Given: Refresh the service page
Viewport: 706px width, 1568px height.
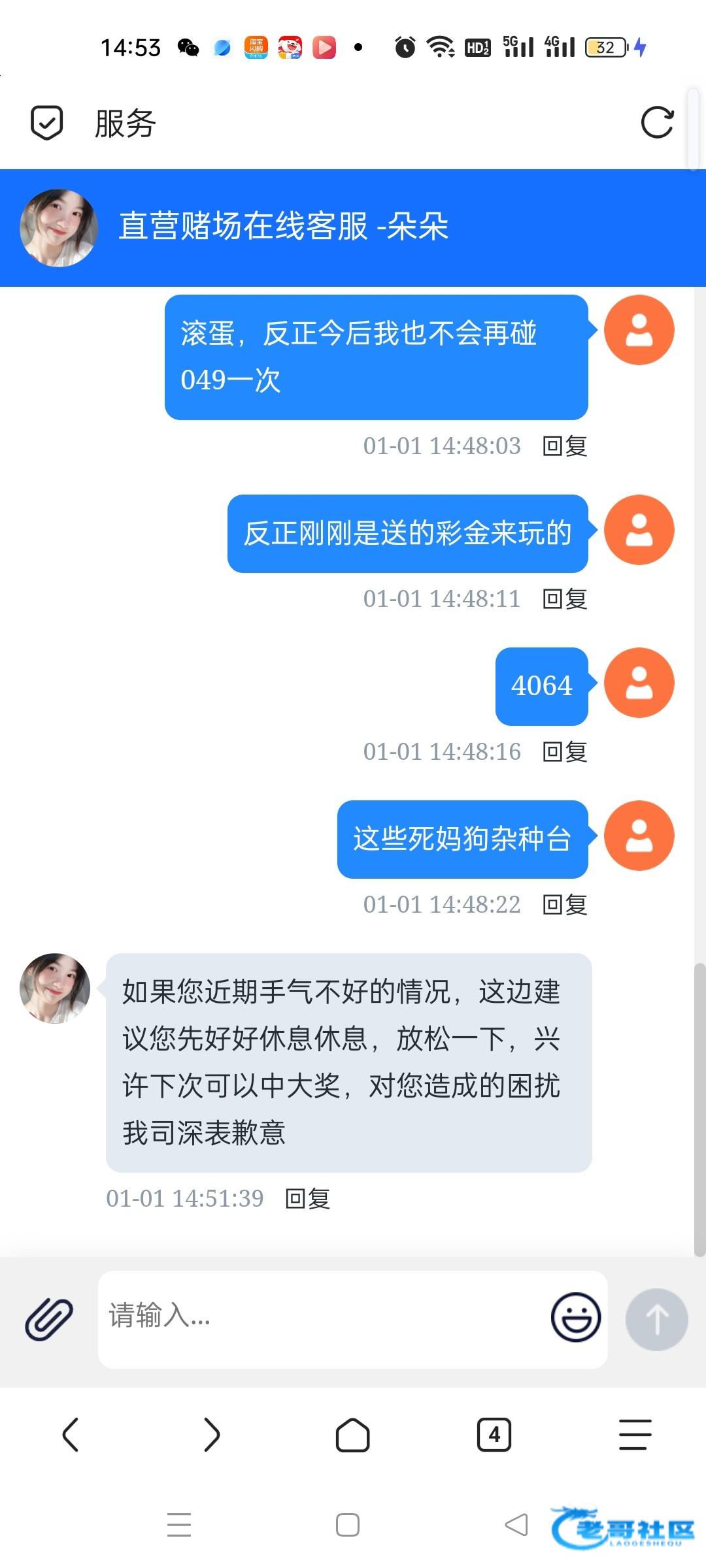Looking at the screenshot, I should pos(657,122).
